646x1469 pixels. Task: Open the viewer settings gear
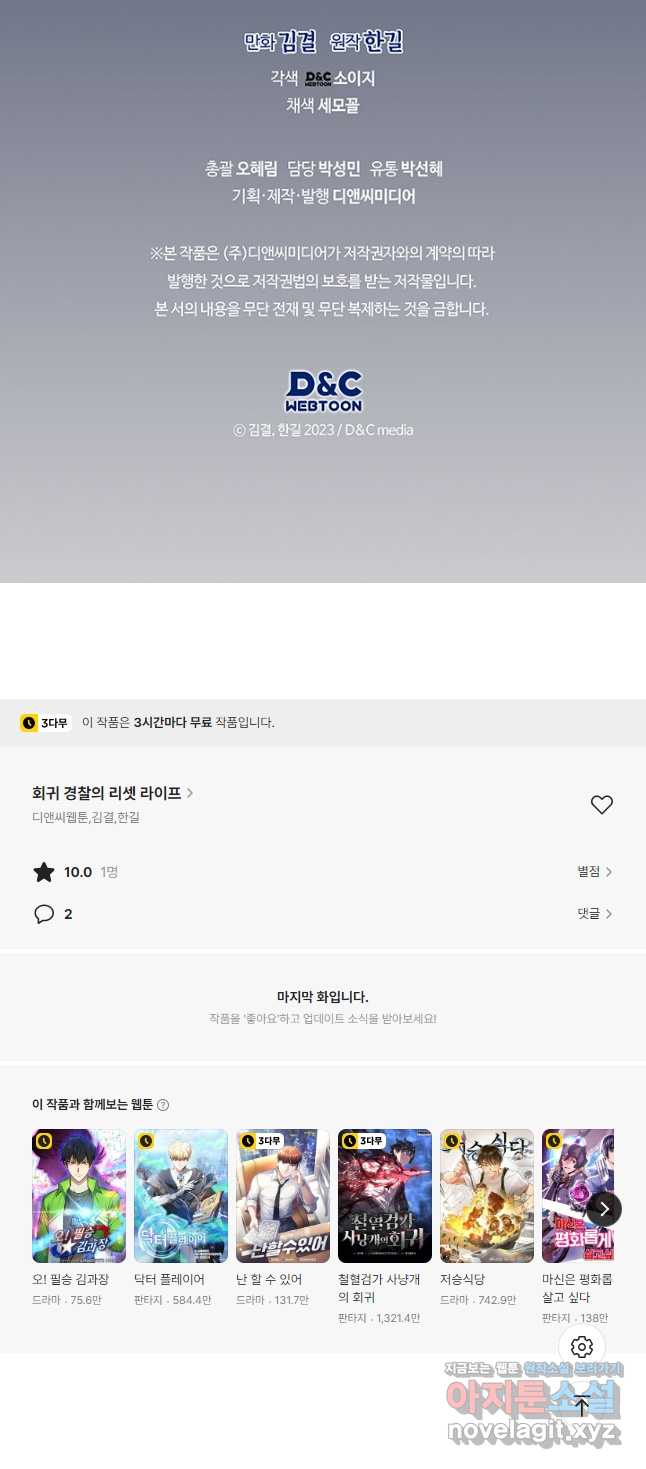(x=582, y=1347)
